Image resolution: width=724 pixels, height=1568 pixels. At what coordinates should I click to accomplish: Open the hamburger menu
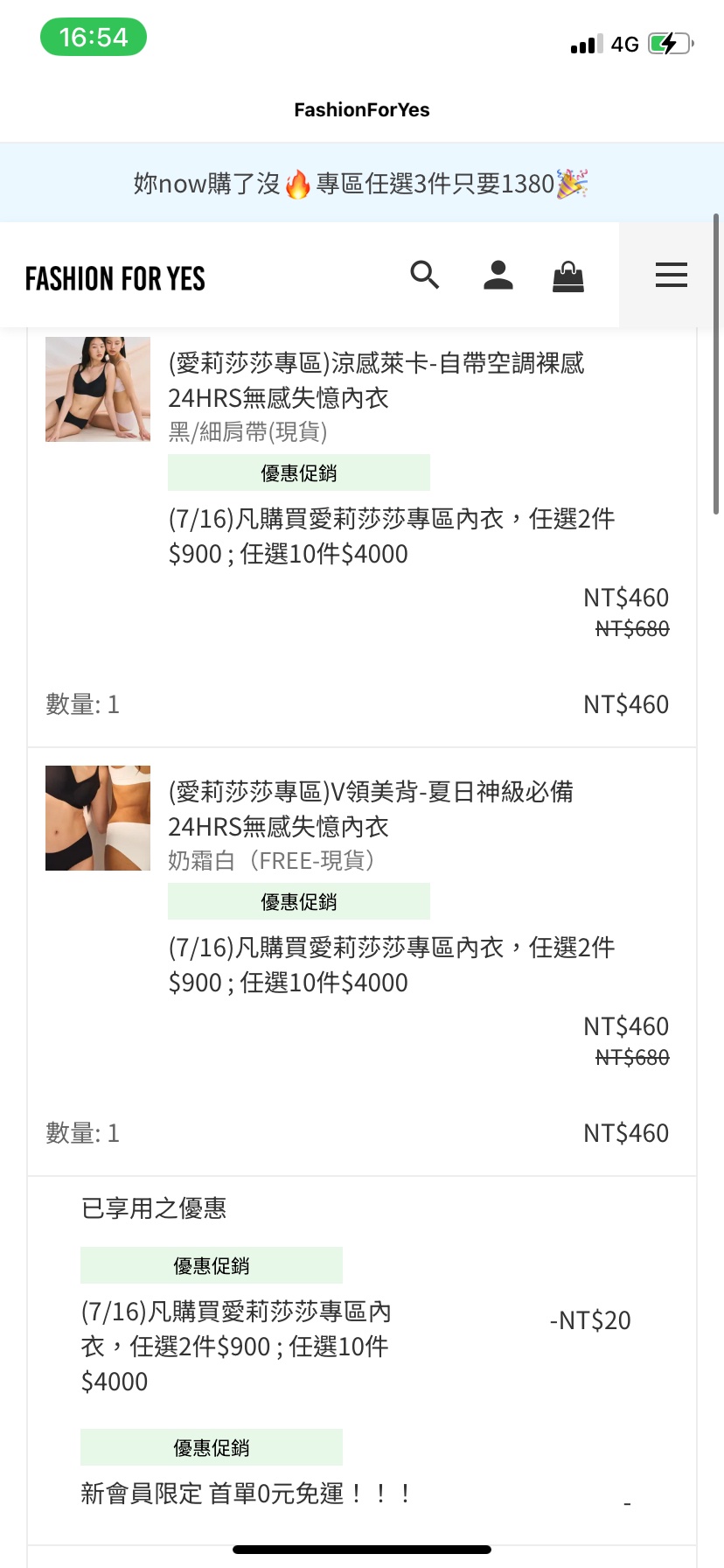pyautogui.click(x=671, y=276)
